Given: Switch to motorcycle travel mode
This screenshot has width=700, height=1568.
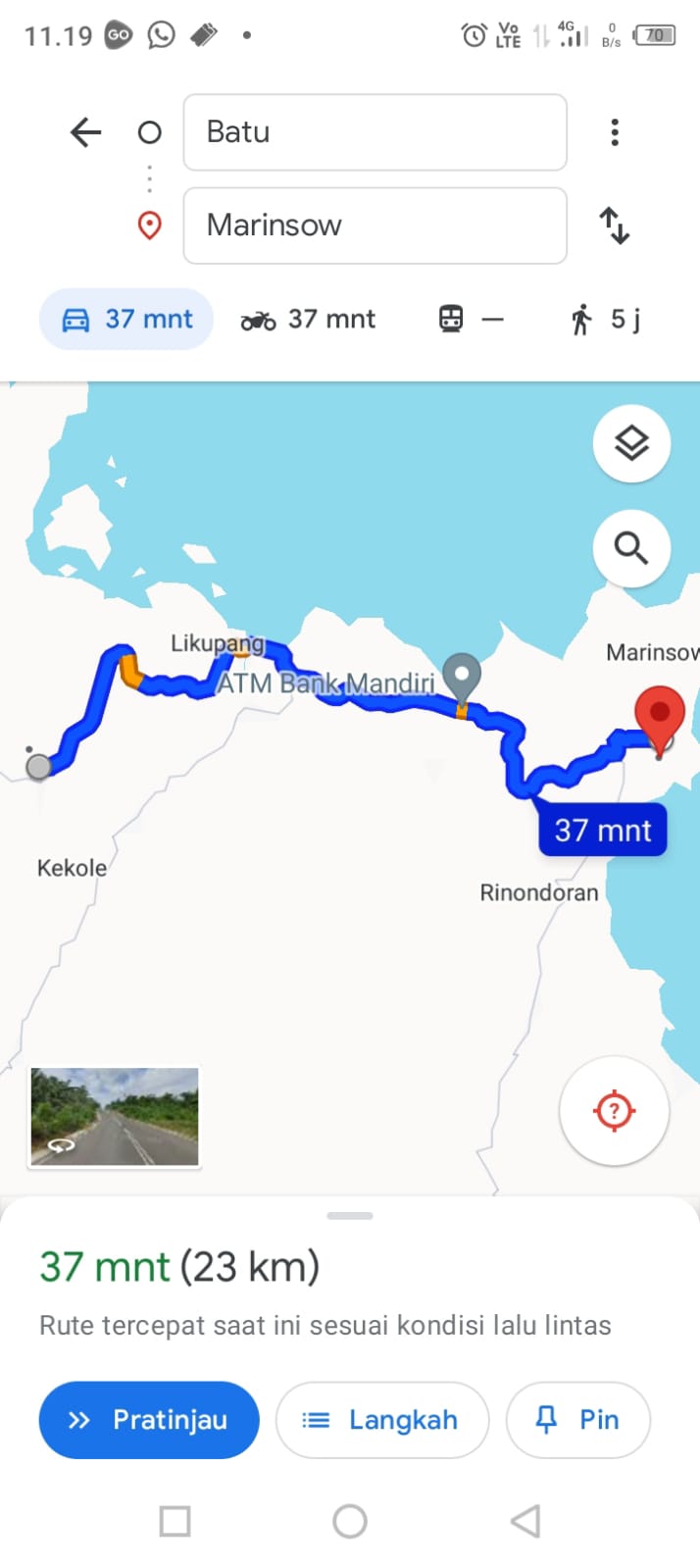Looking at the screenshot, I should coord(308,319).
